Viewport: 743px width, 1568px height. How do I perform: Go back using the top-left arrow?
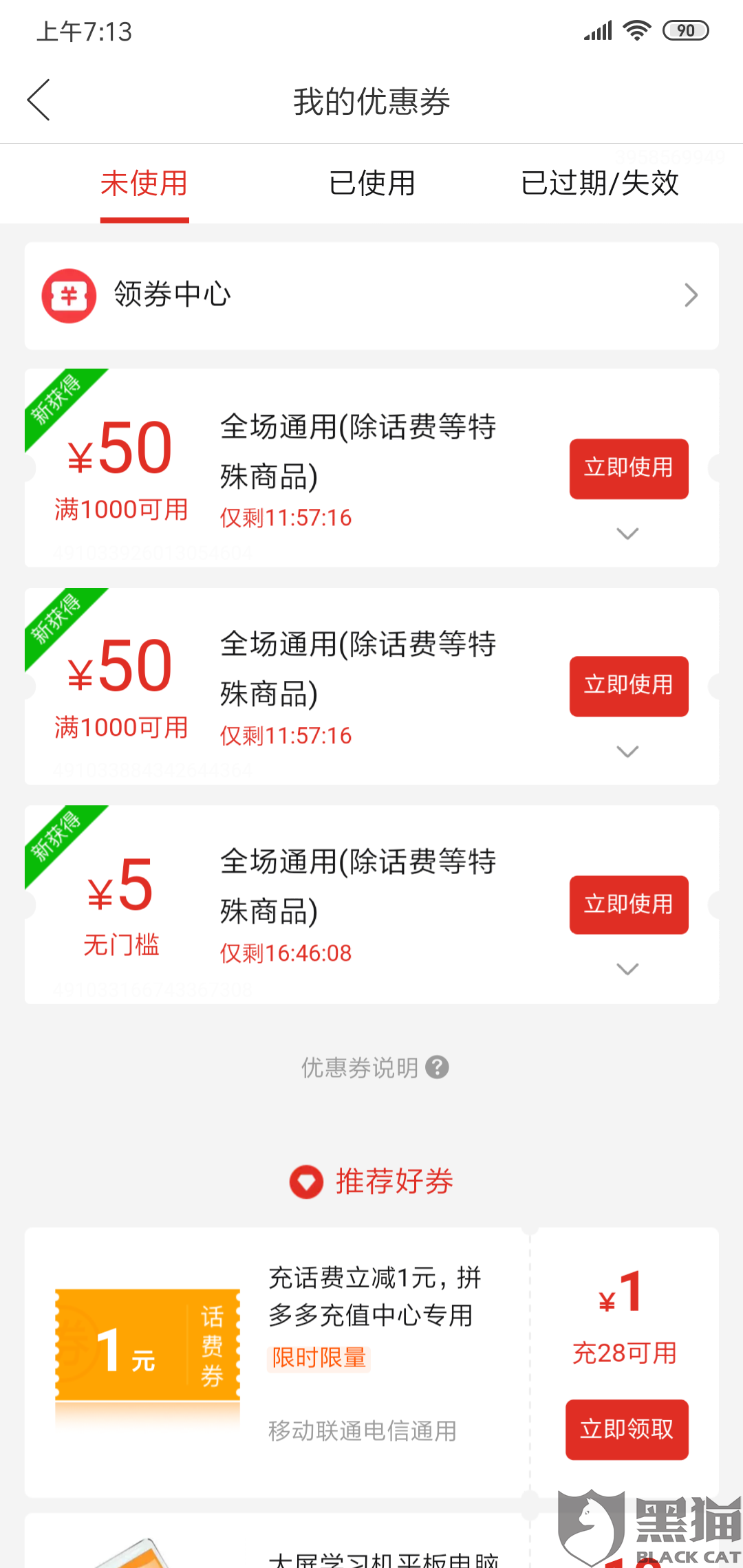(x=39, y=100)
